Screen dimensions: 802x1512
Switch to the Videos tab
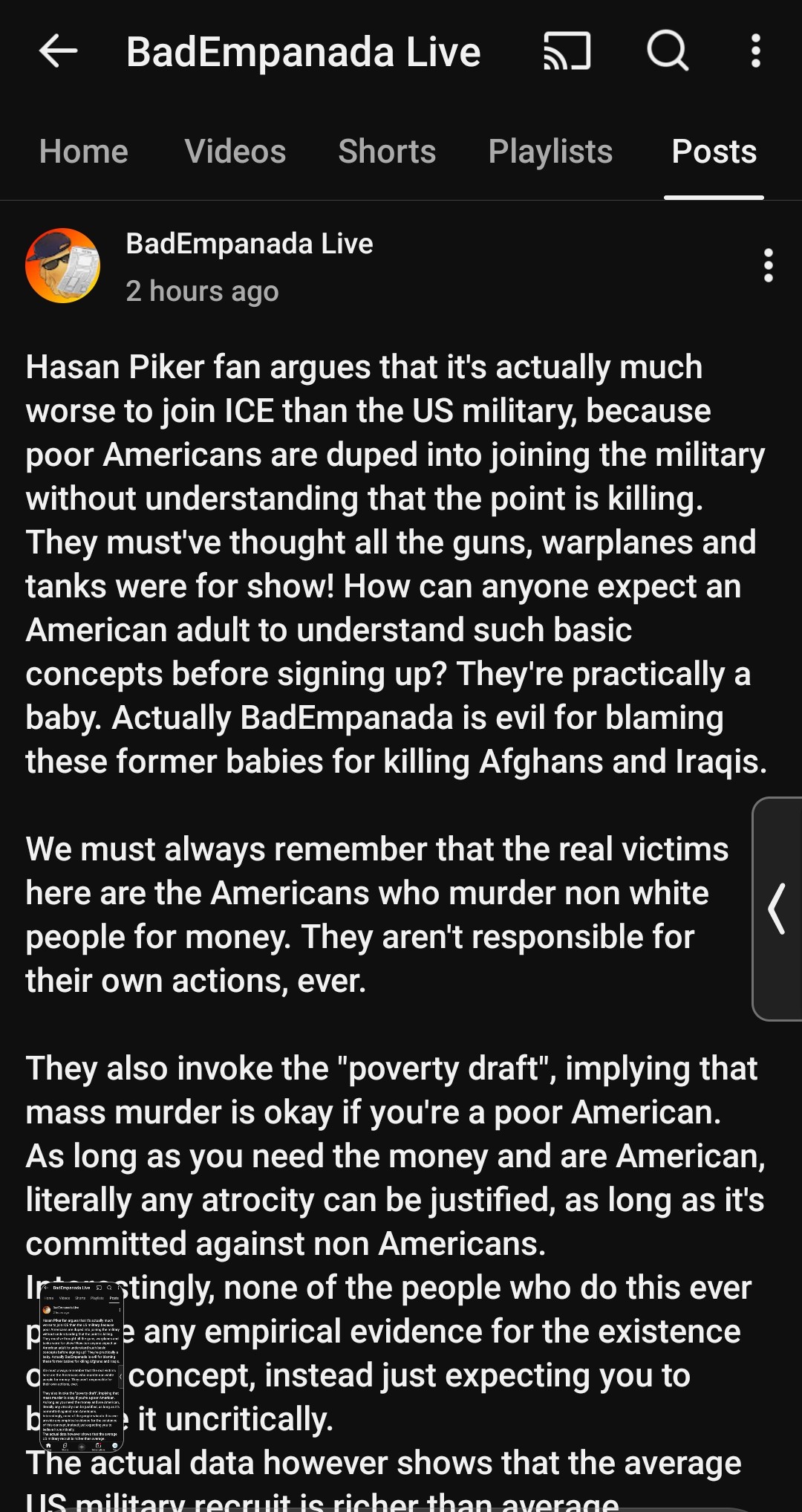point(235,152)
